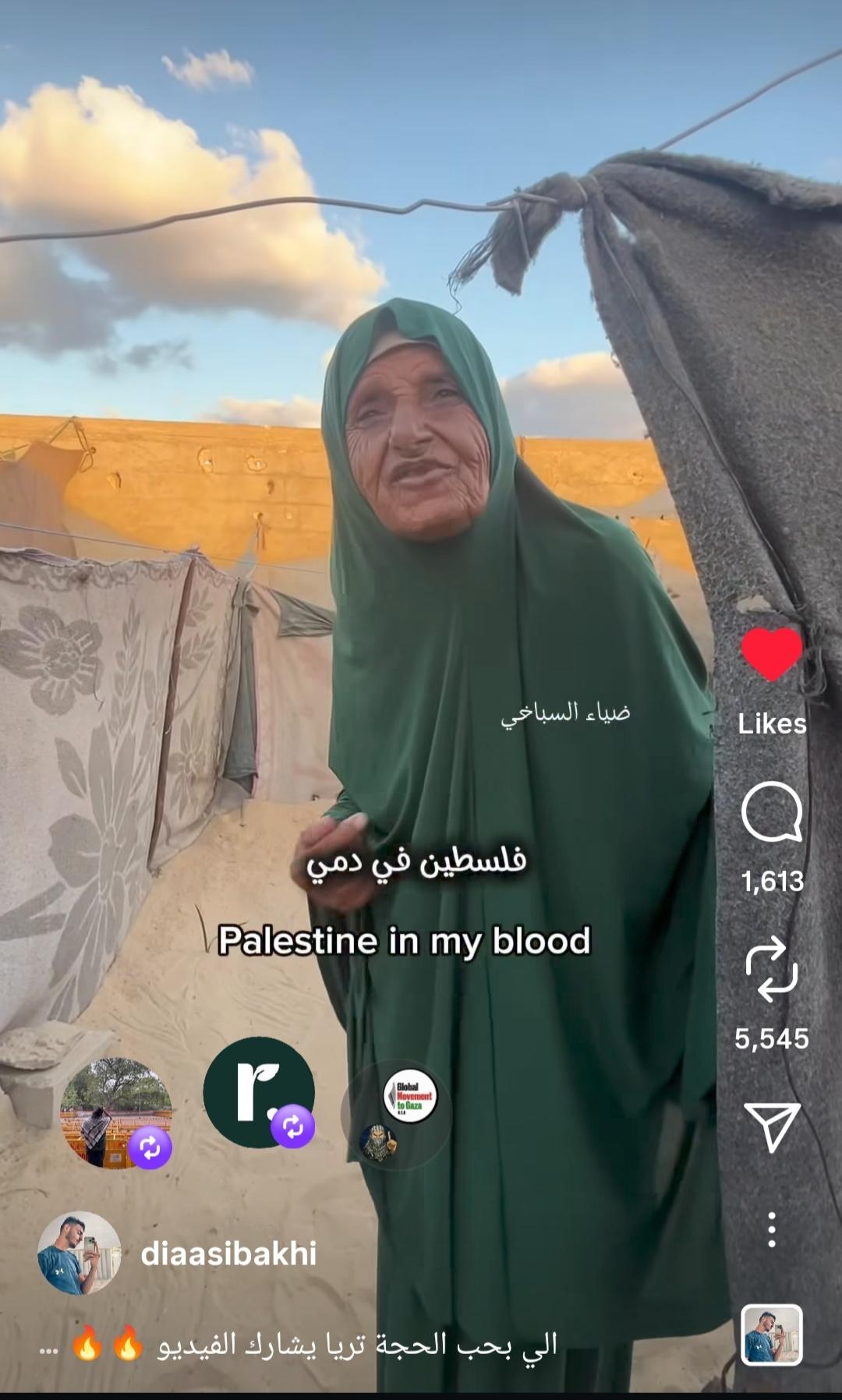The width and height of the screenshot is (842, 1400).
Task: Open the Global Movement to Gaza avatar bubble
Action: coord(410,1097)
